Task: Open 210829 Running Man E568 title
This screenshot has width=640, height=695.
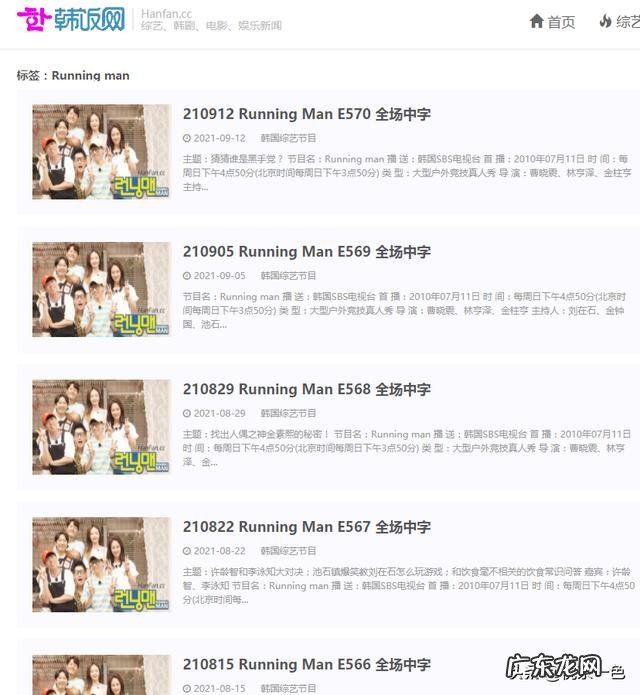Action: (306, 389)
